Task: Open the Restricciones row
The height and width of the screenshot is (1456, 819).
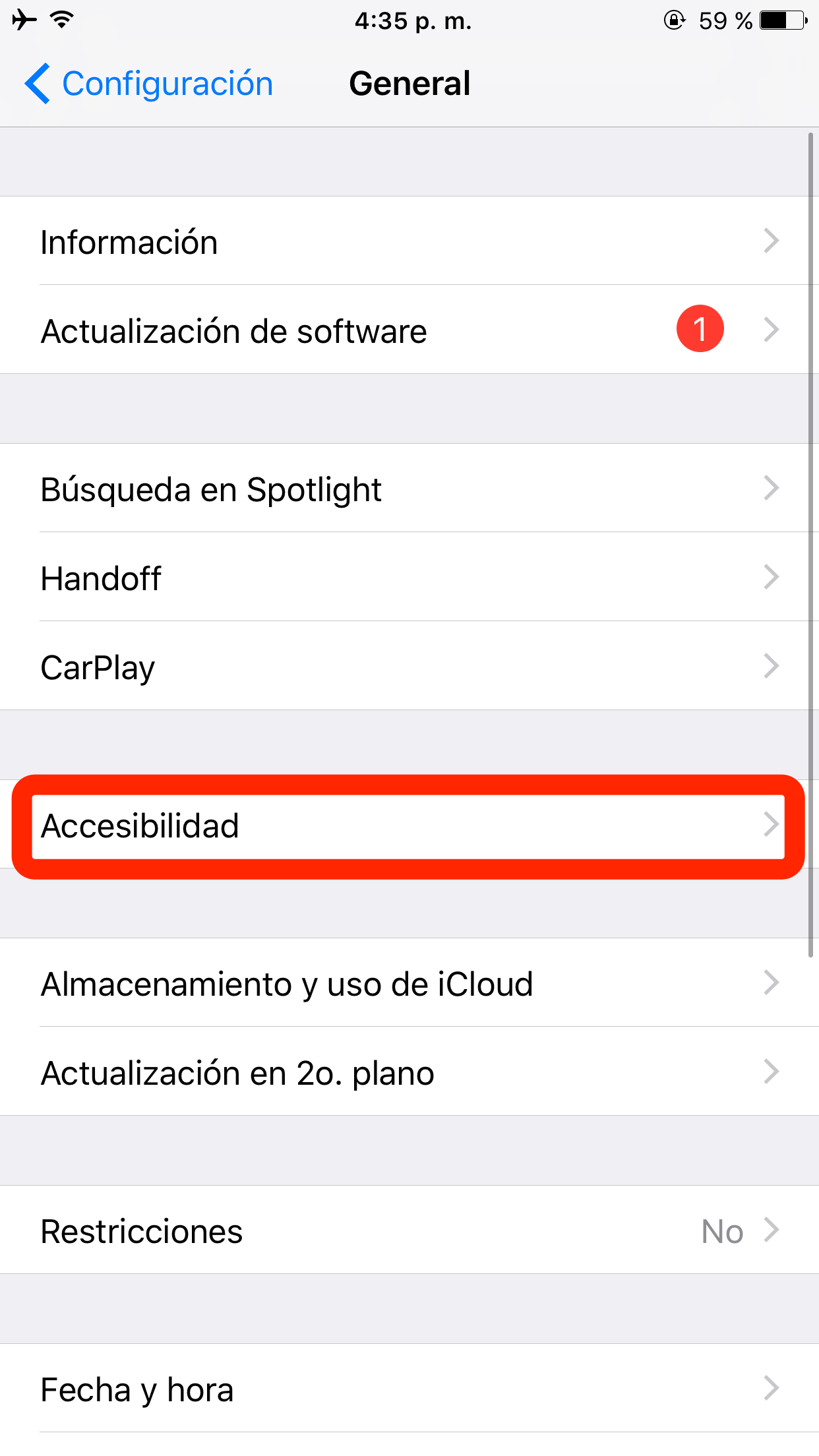Action: (409, 1230)
